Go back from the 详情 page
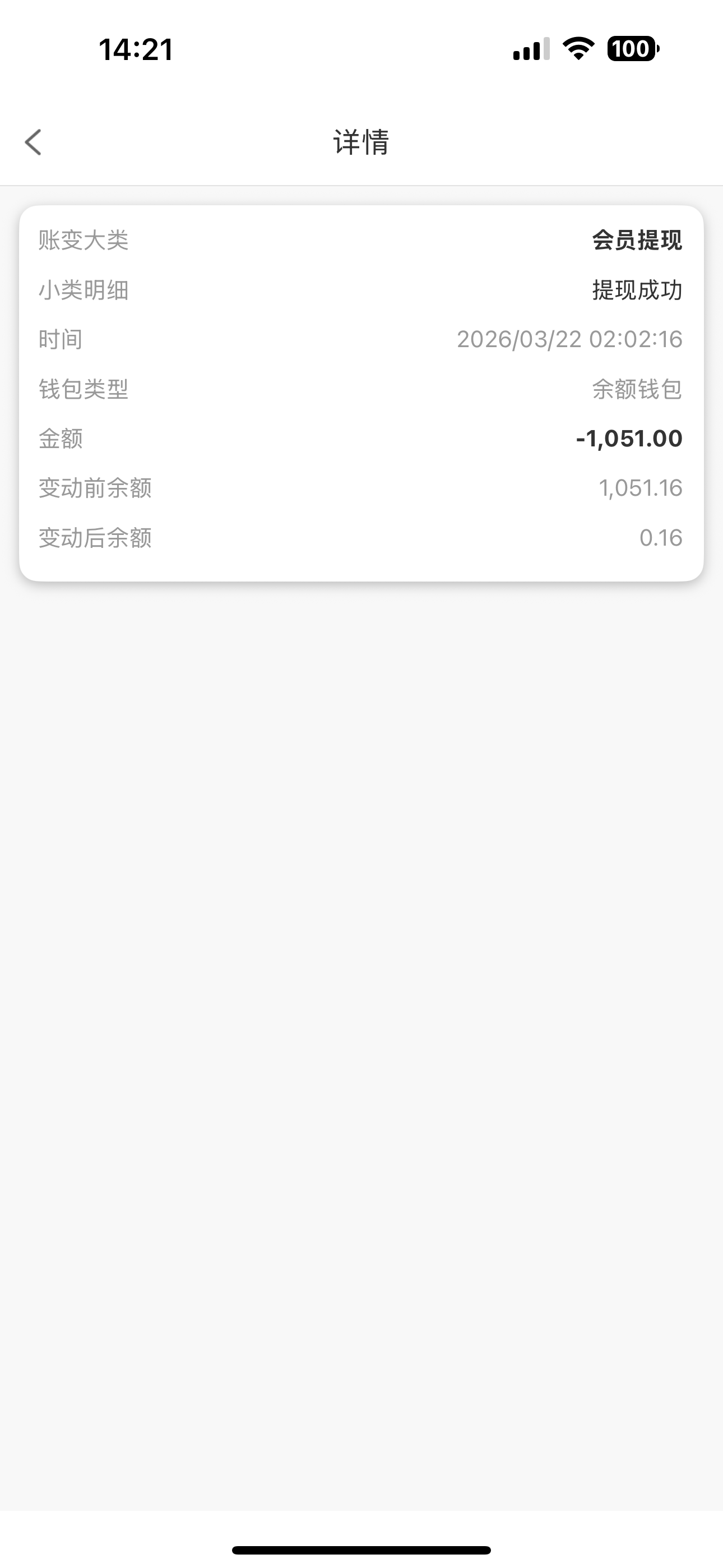This screenshot has height=1568, width=723. [x=34, y=142]
